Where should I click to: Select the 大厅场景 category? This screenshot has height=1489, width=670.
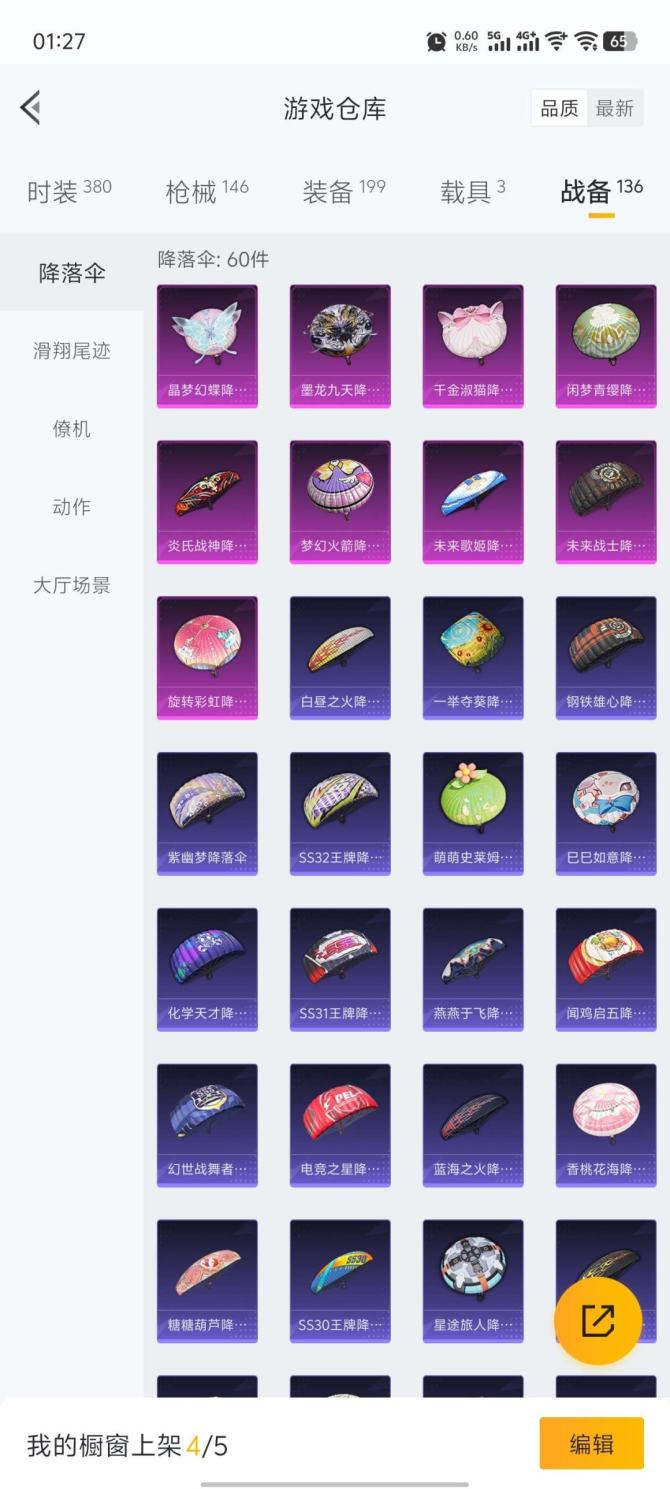pyautogui.click(x=72, y=585)
